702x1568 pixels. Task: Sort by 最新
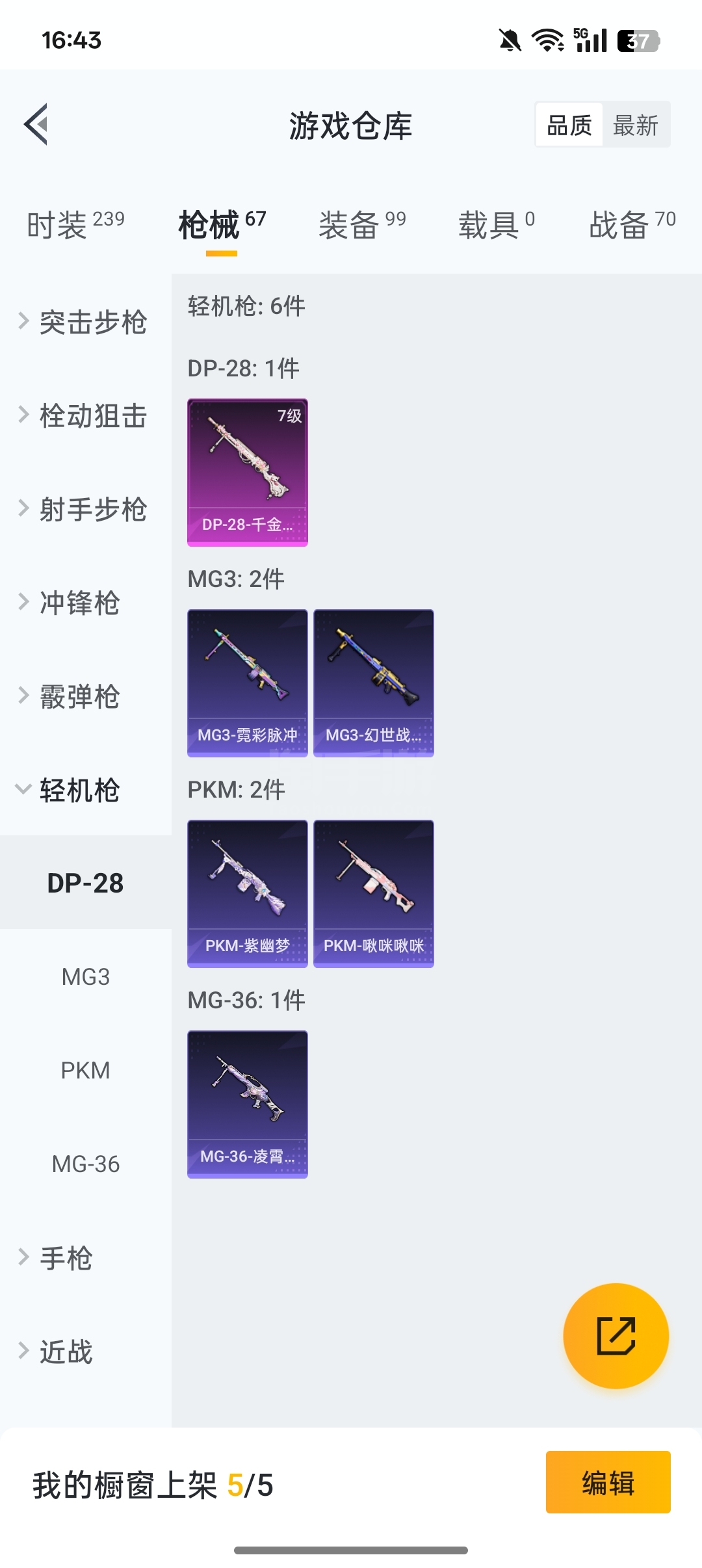635,125
